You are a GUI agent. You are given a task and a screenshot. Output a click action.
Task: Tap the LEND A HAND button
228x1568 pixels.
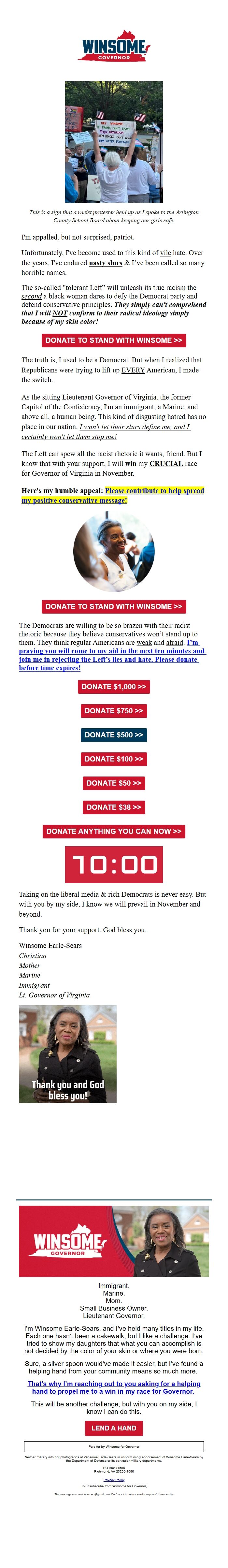(x=114, y=1428)
